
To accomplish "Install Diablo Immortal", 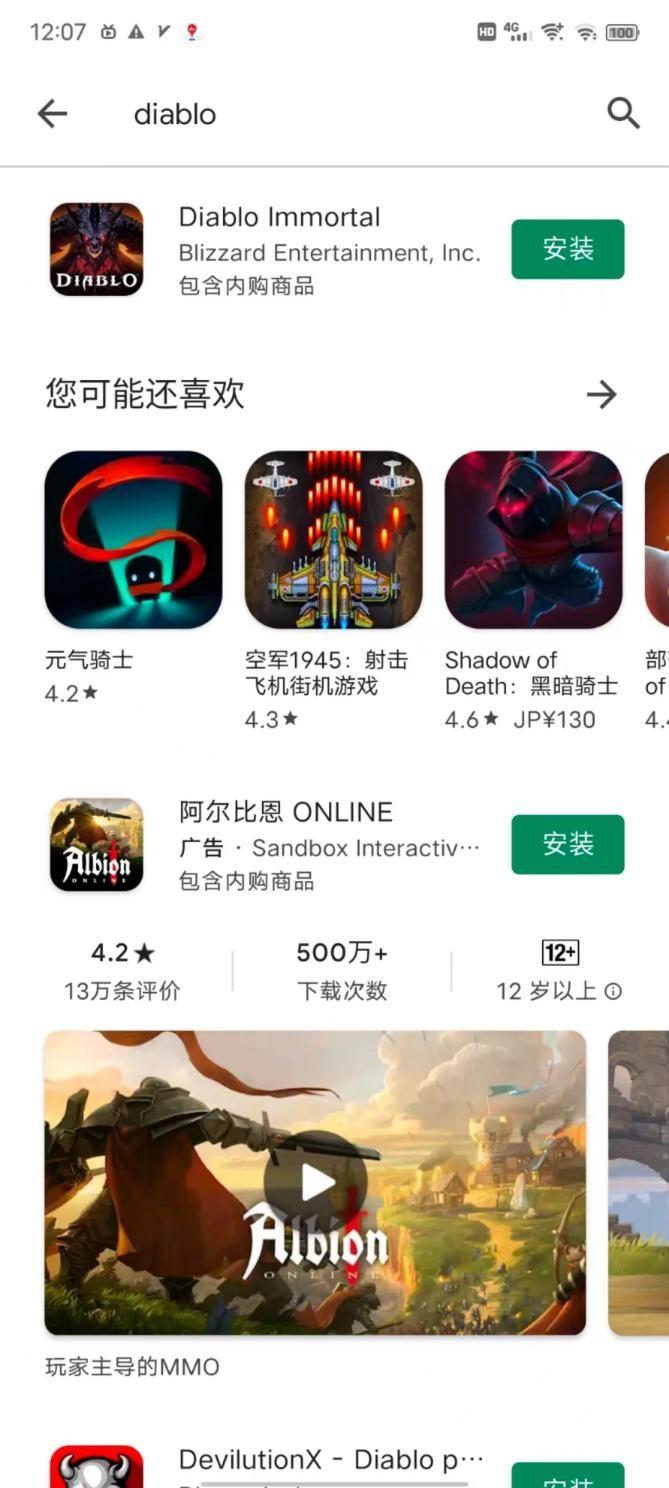I will (567, 249).
